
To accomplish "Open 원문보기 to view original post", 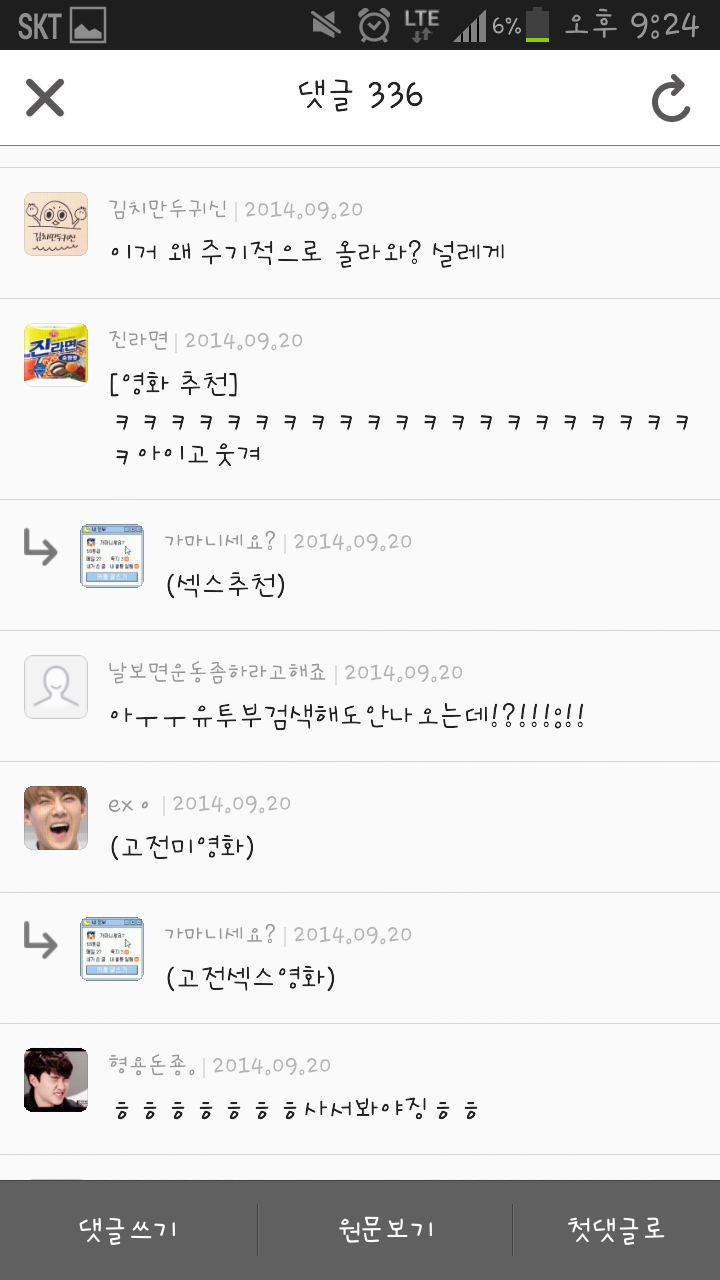I will pos(386,1230).
